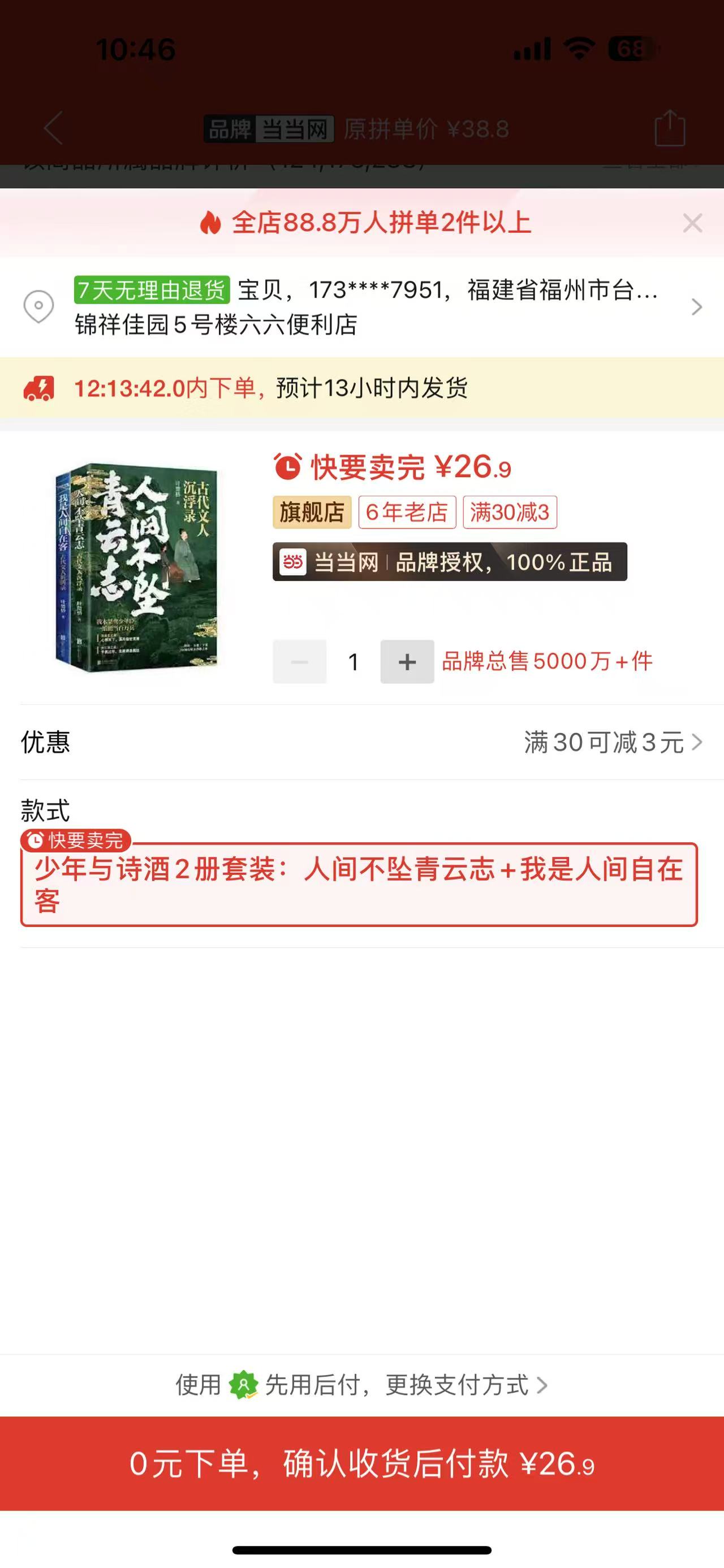
Task: Decrease quantity with the minus button
Action: coord(300,662)
